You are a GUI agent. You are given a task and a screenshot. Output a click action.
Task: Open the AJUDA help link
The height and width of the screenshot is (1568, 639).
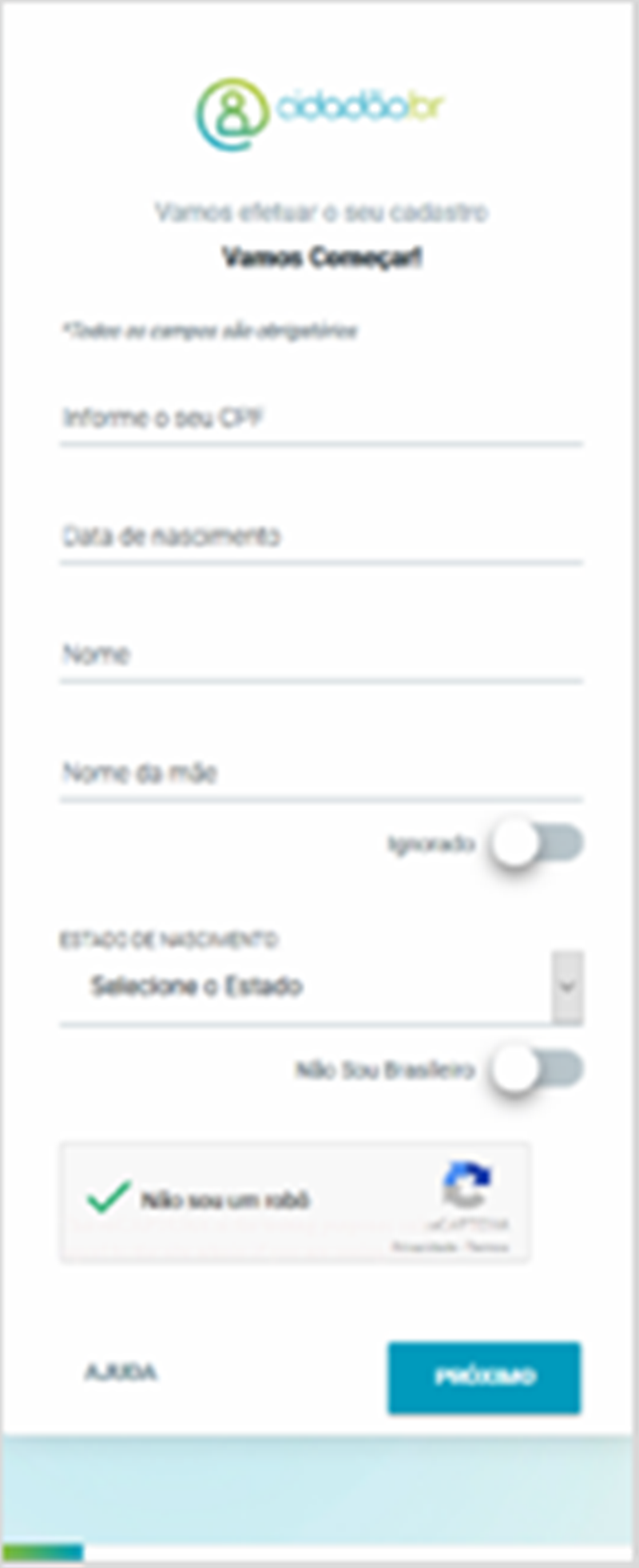tap(121, 1373)
